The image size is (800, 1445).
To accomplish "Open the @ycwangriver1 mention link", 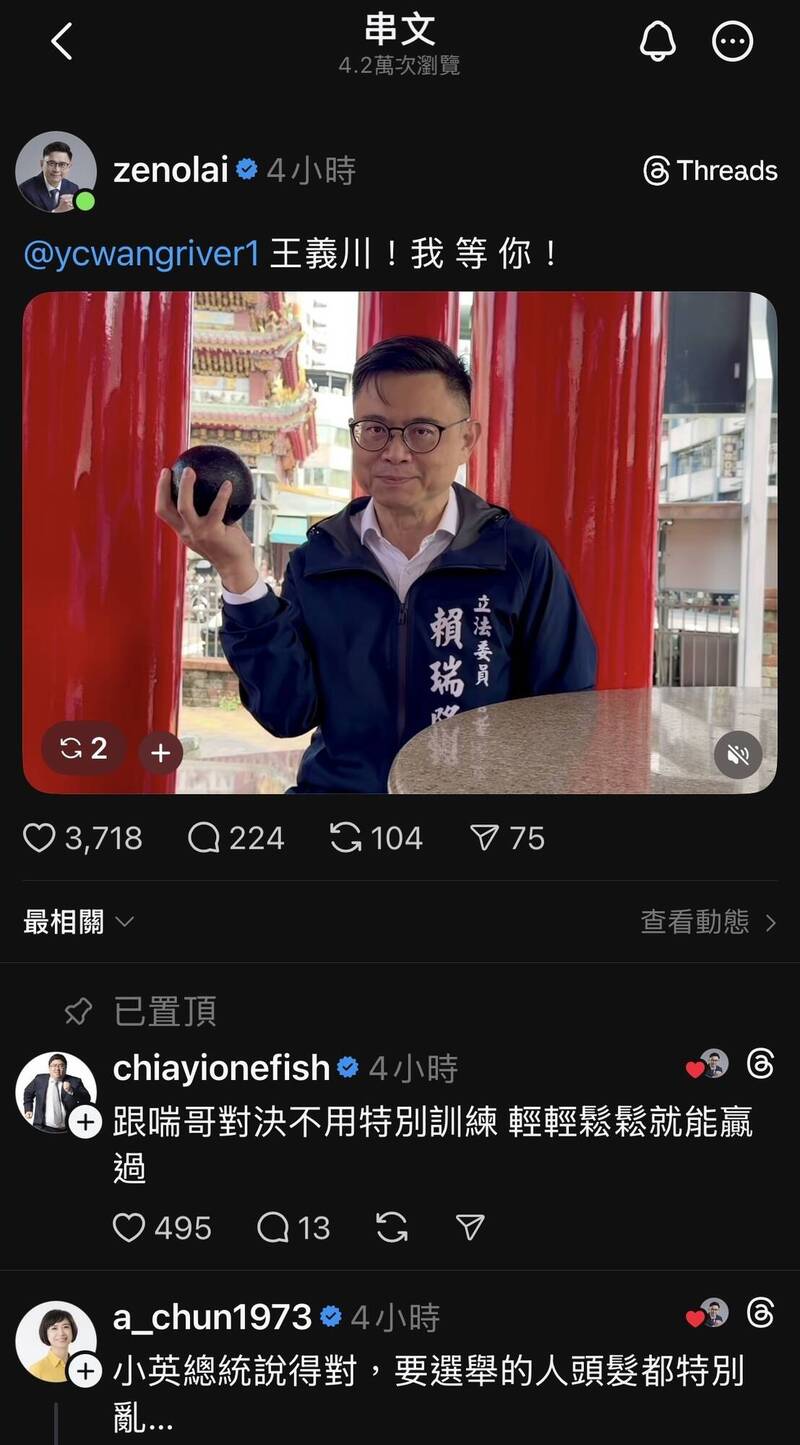I will [x=141, y=254].
